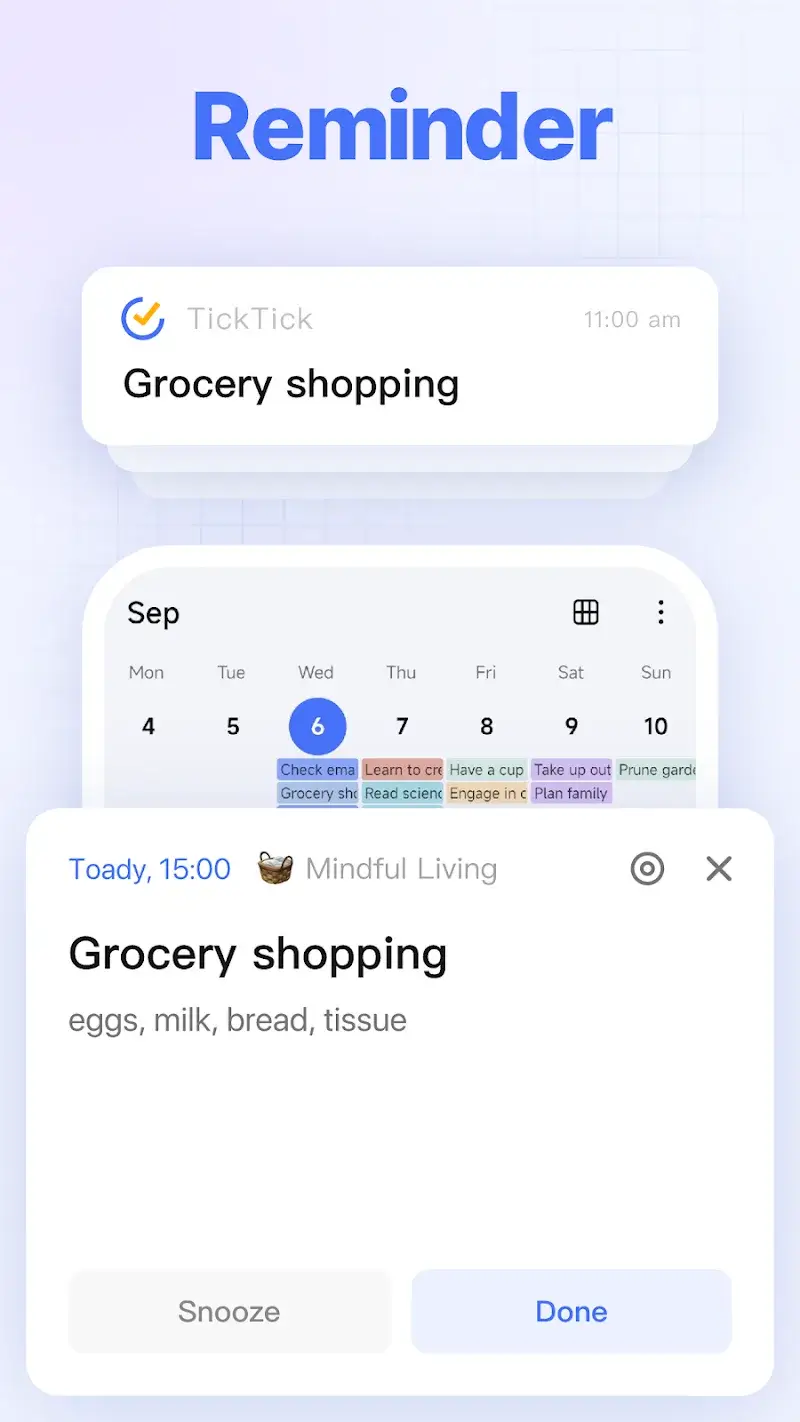Snooze the Grocery shopping reminder
This screenshot has width=800, height=1422.
pos(228,1311)
